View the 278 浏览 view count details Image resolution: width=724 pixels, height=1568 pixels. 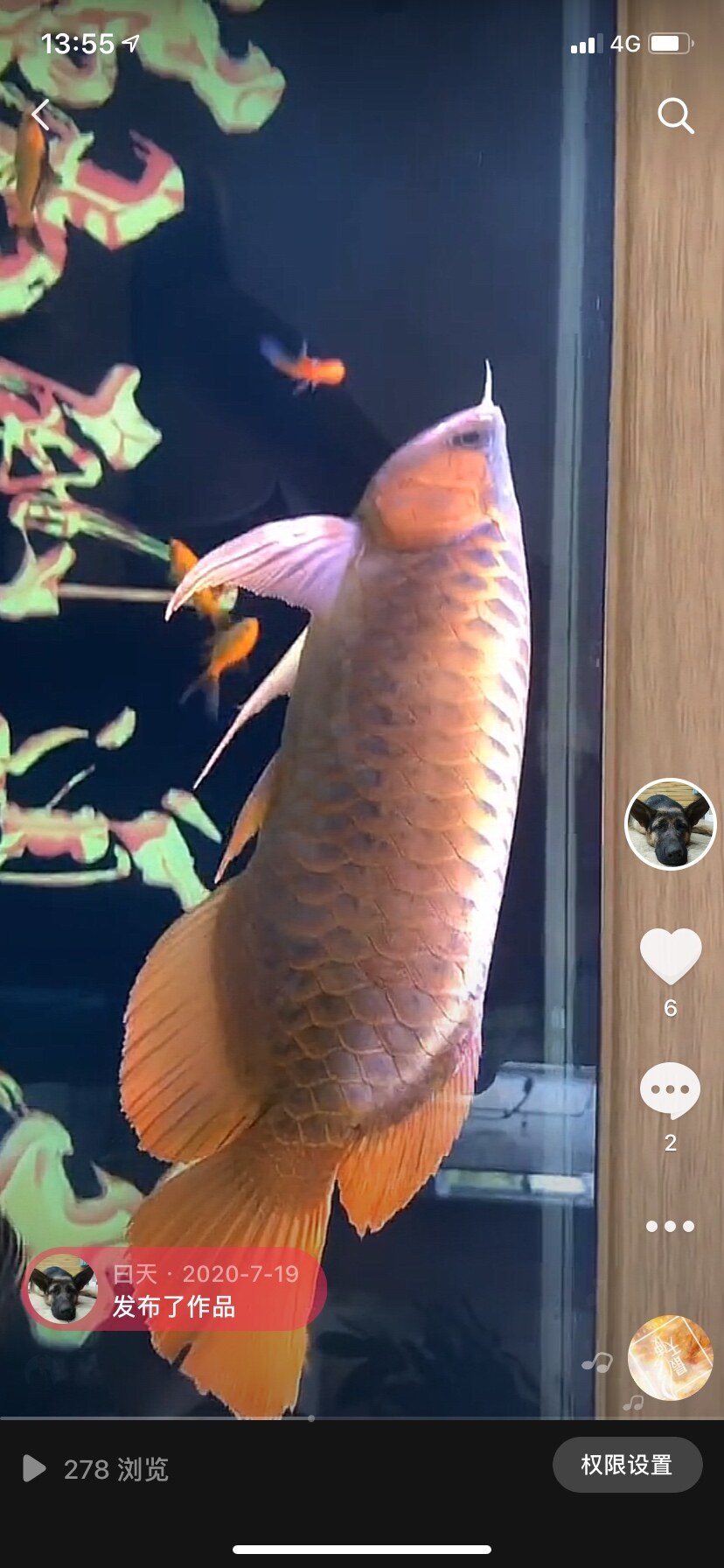(x=96, y=1469)
